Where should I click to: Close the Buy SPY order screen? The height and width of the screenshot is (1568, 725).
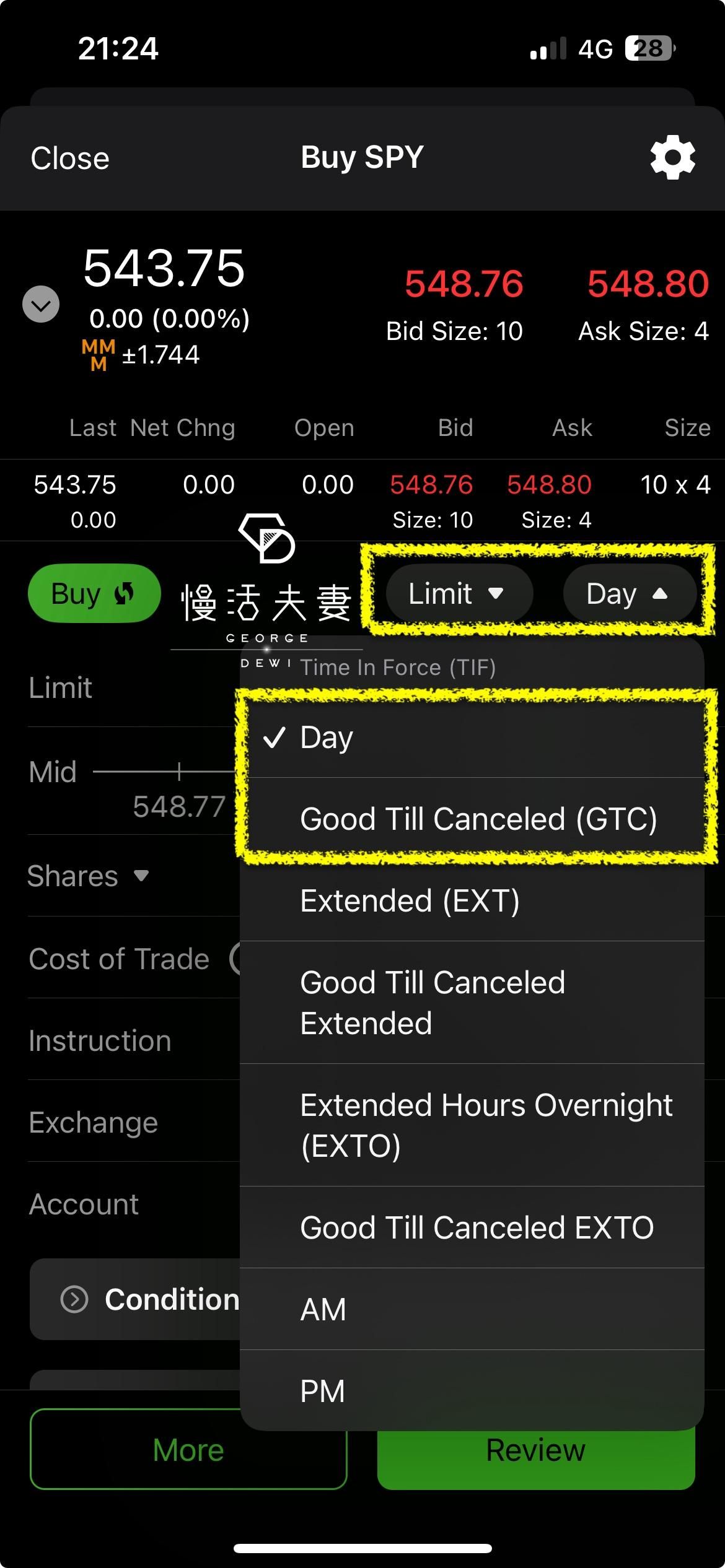click(x=70, y=158)
